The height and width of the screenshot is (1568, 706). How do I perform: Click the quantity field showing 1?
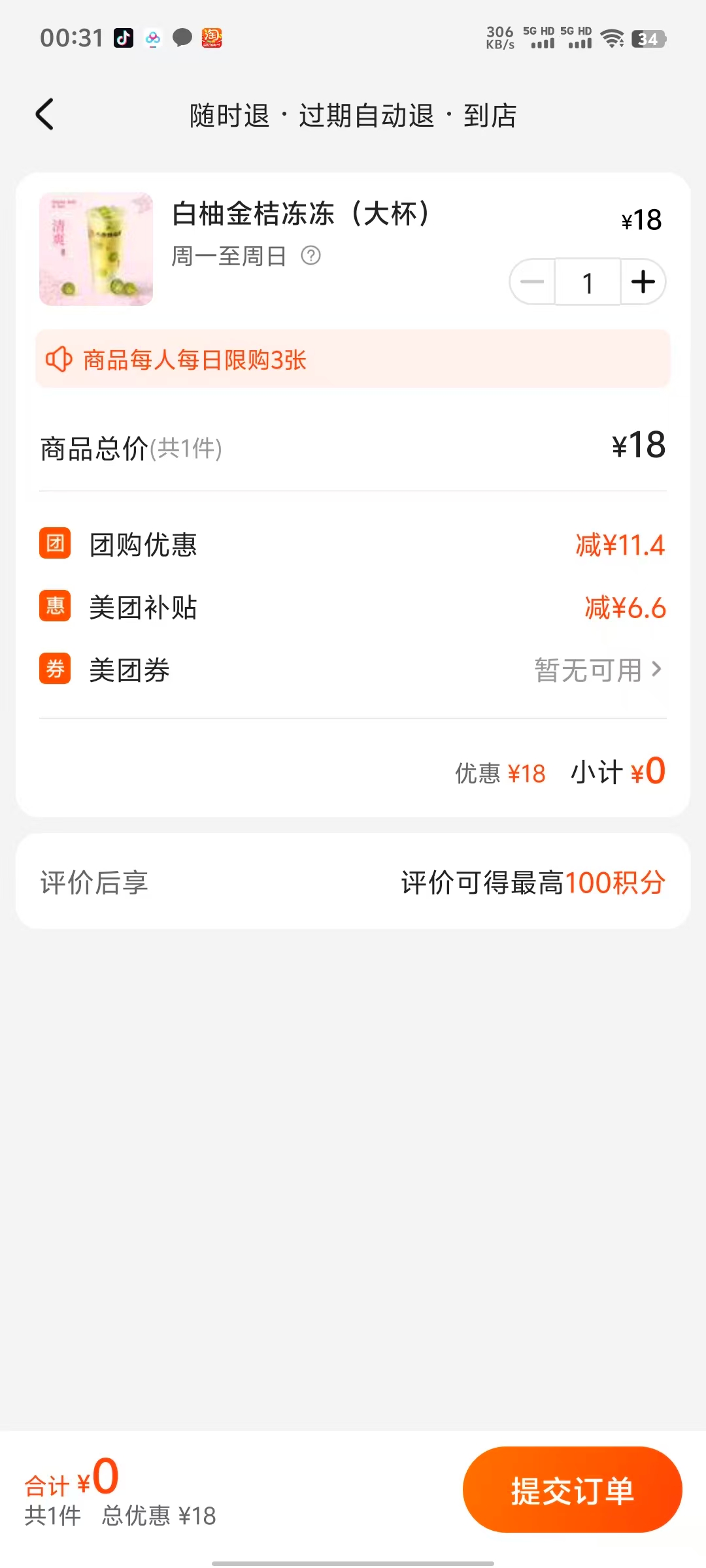point(587,281)
